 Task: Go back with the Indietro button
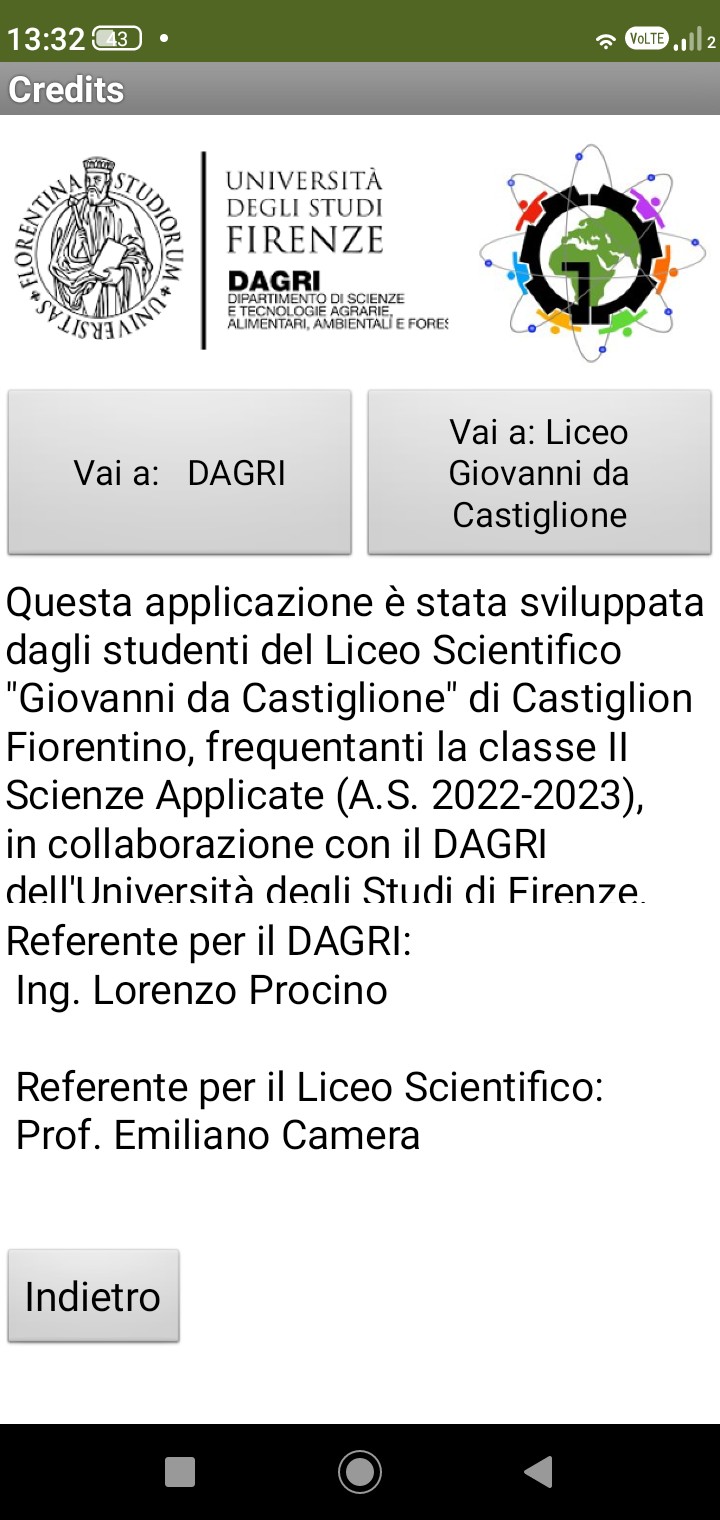(x=94, y=1296)
